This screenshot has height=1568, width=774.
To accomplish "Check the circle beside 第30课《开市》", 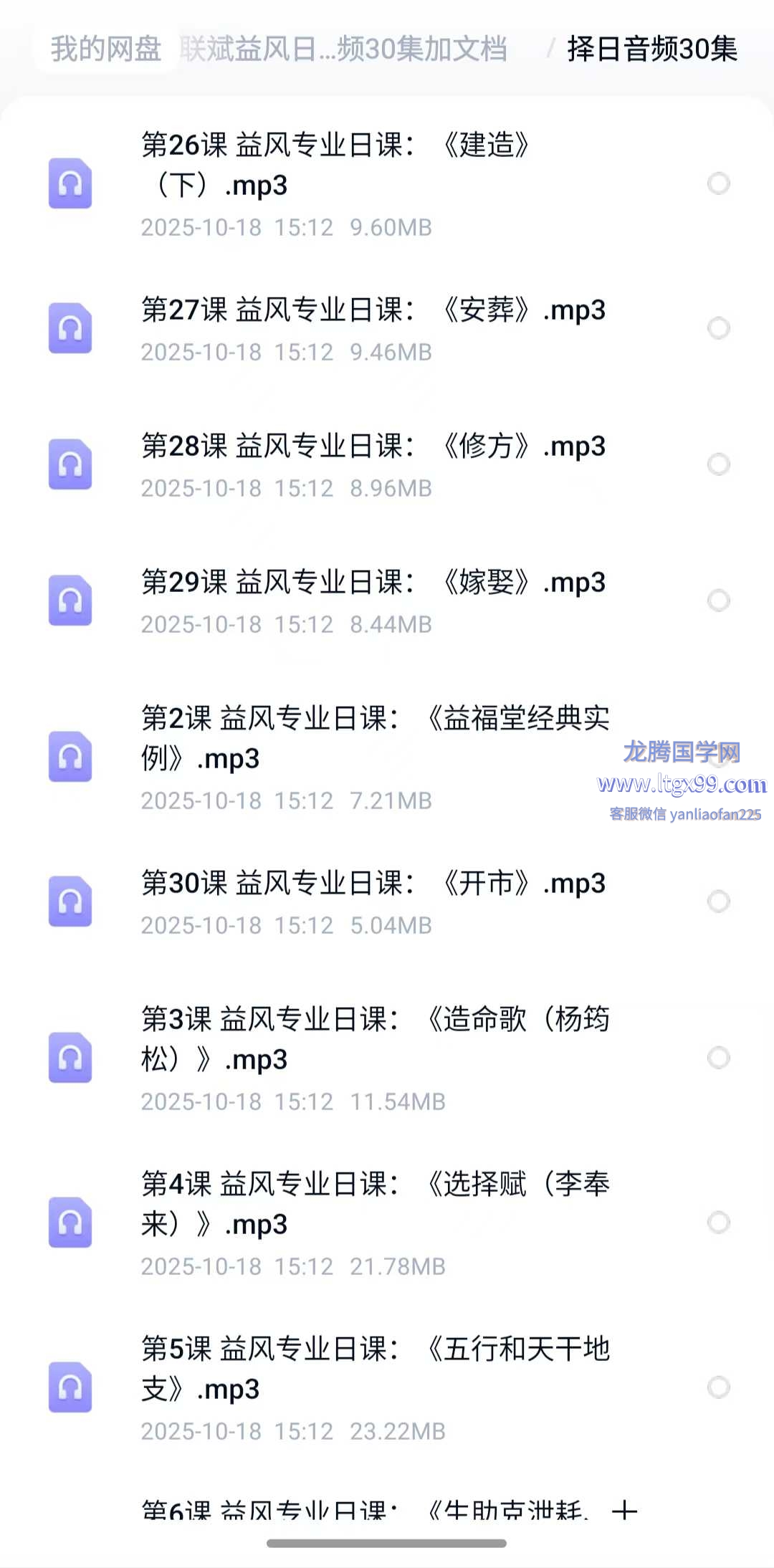I will click(x=718, y=902).
